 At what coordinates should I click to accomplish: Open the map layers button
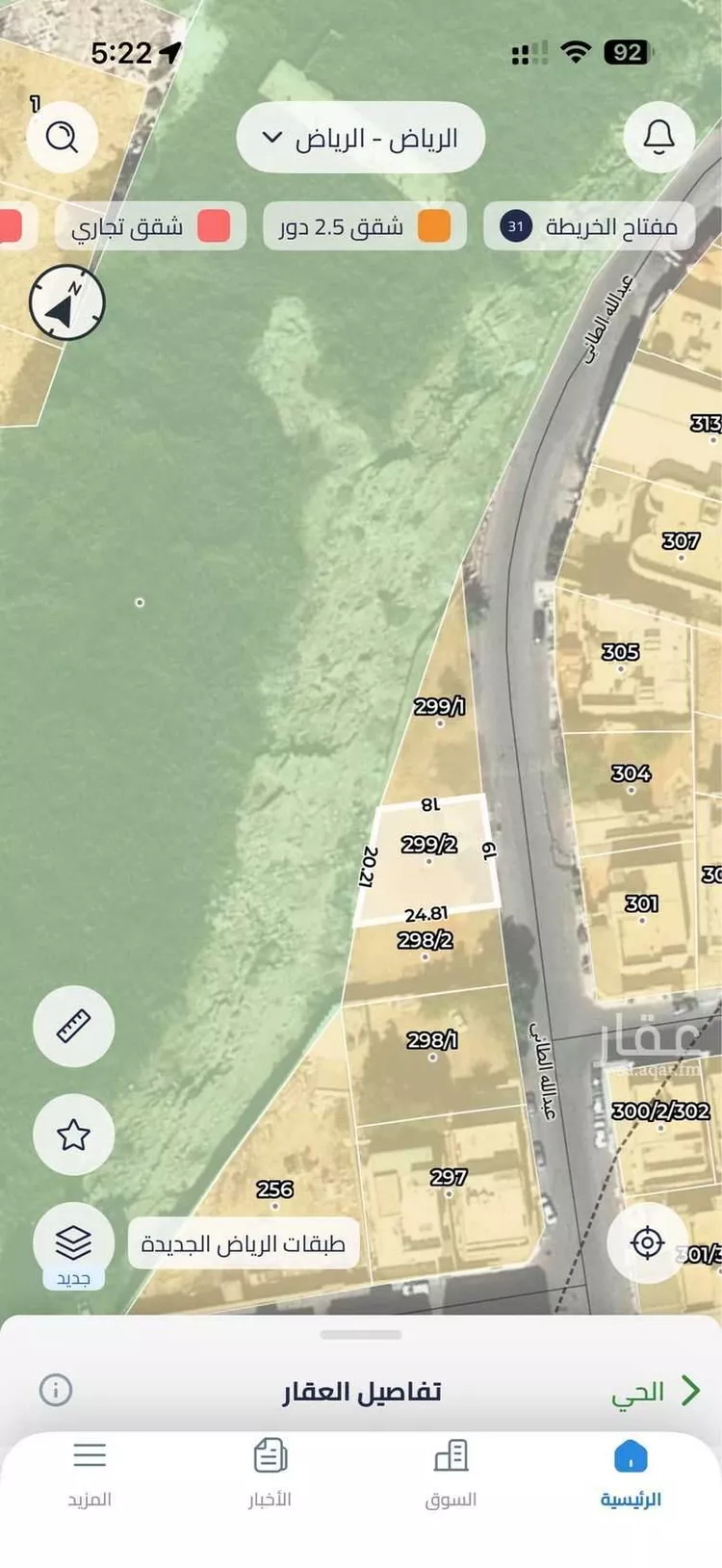(x=74, y=1242)
